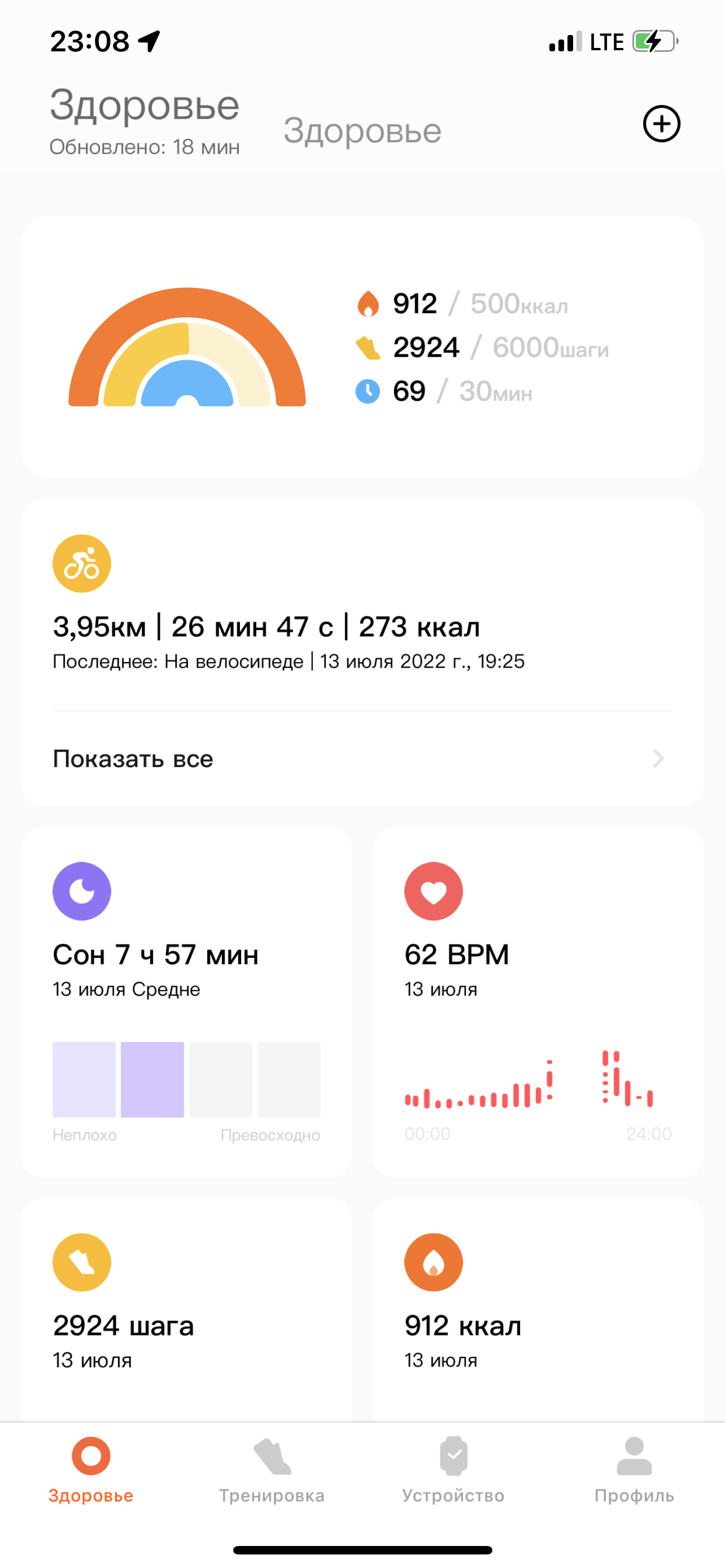Viewport: 725px width, 1568px height.
Task: Open the 2924 шага steps card
Action: pyautogui.click(x=186, y=1309)
